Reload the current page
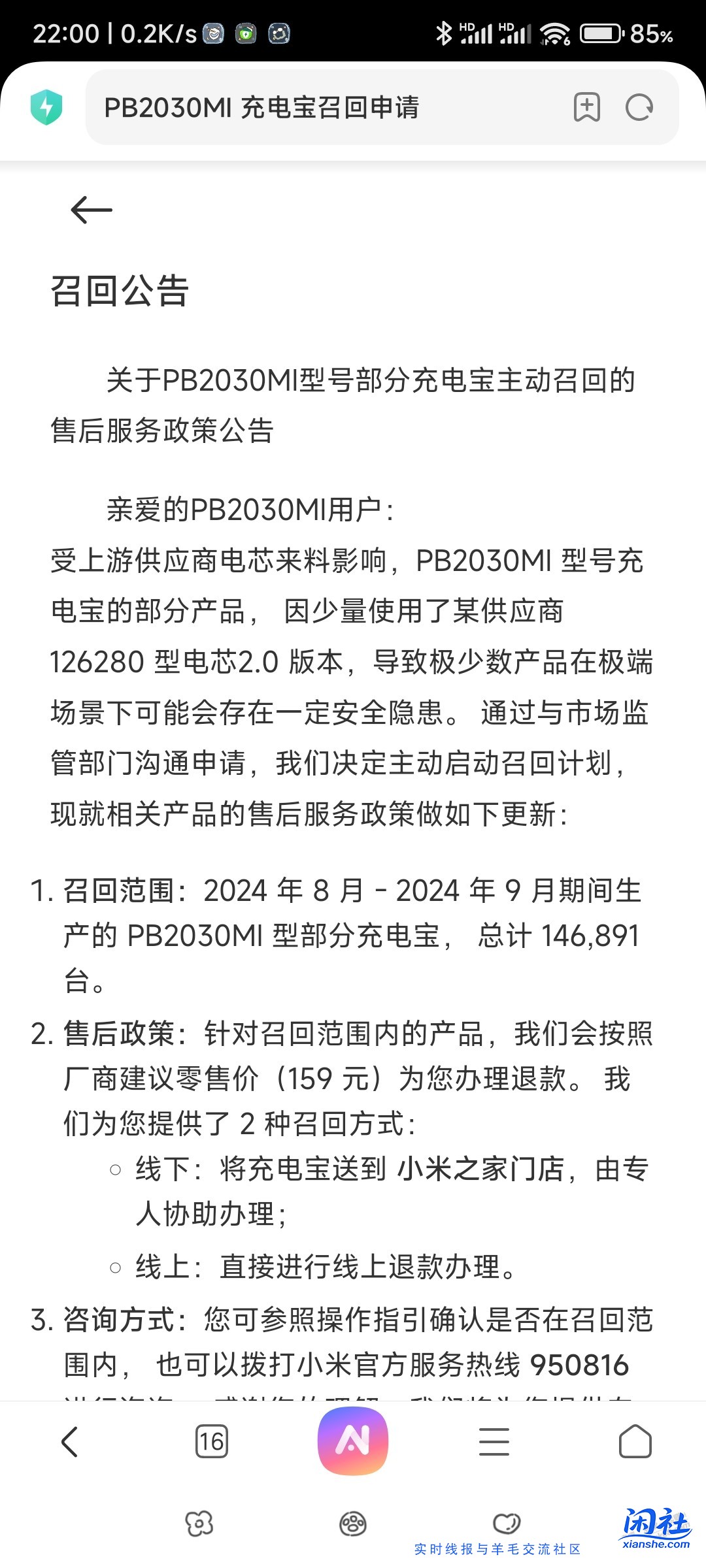Screen dimensions: 706x1568 click(x=639, y=108)
